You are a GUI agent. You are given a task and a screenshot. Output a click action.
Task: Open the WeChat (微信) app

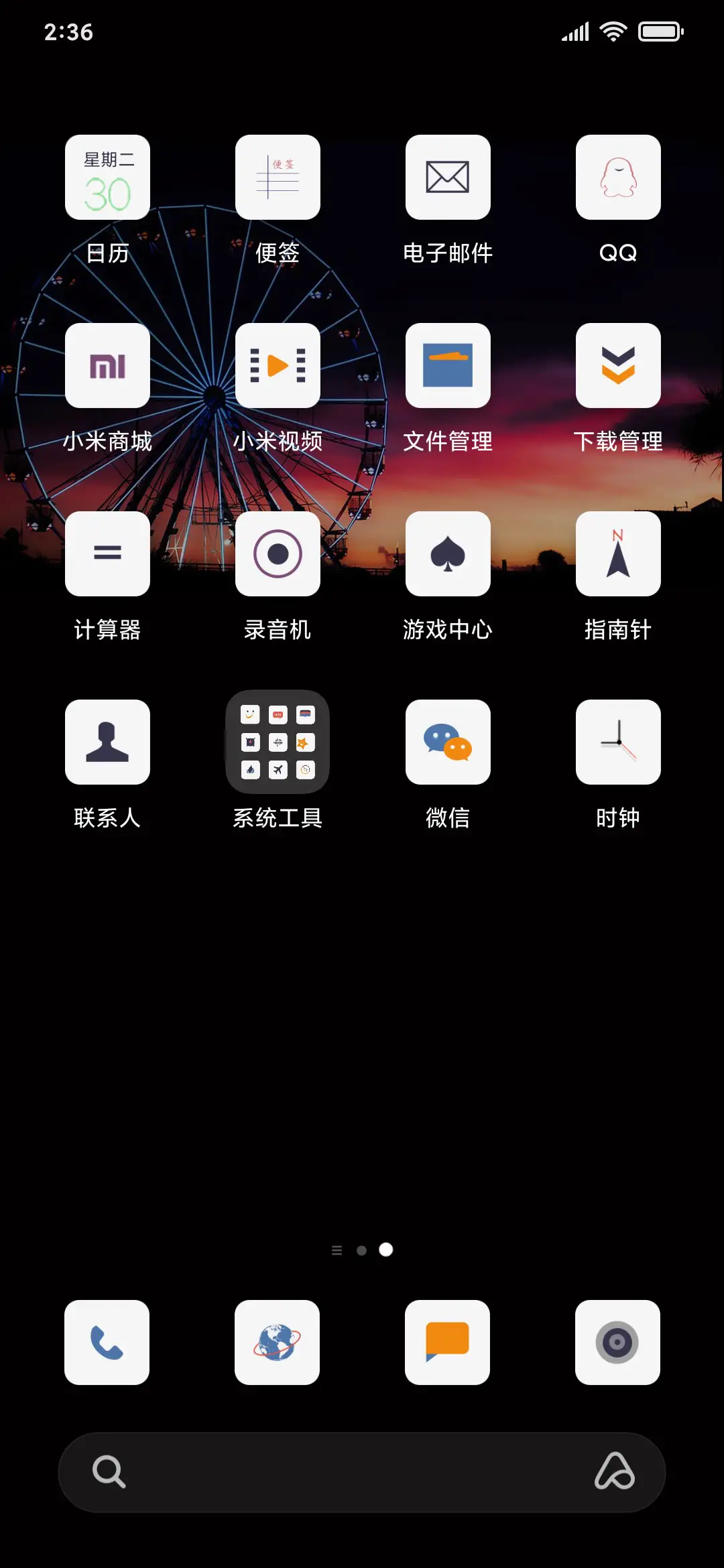(x=448, y=742)
